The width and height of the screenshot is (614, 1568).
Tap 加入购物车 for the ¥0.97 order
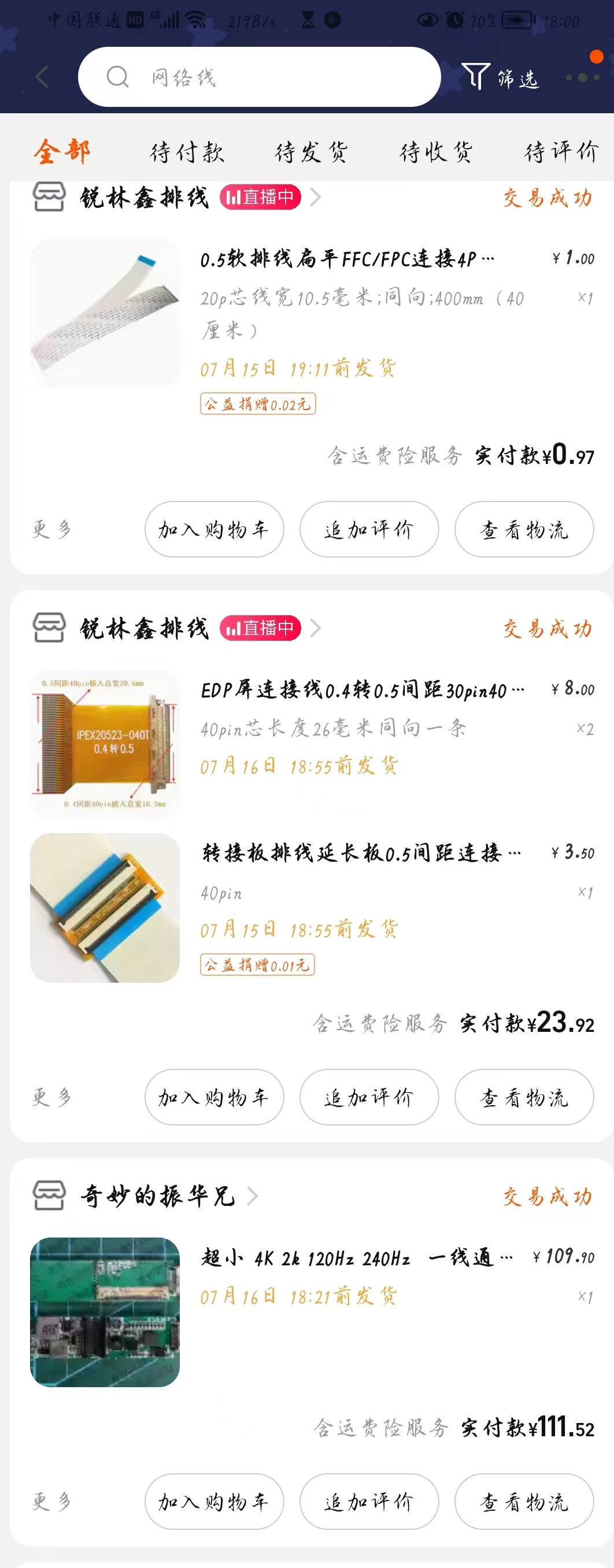pos(214,530)
